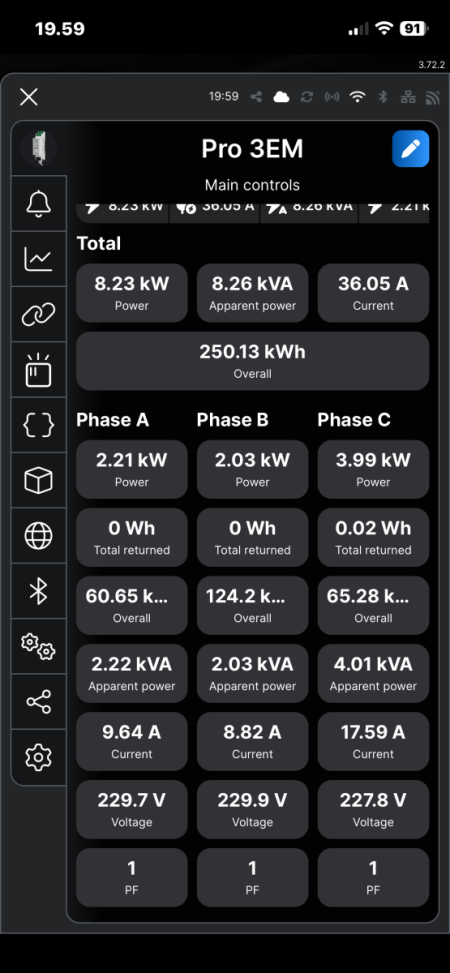
Task: Open the chain link sidebar item
Action: click(x=38, y=314)
